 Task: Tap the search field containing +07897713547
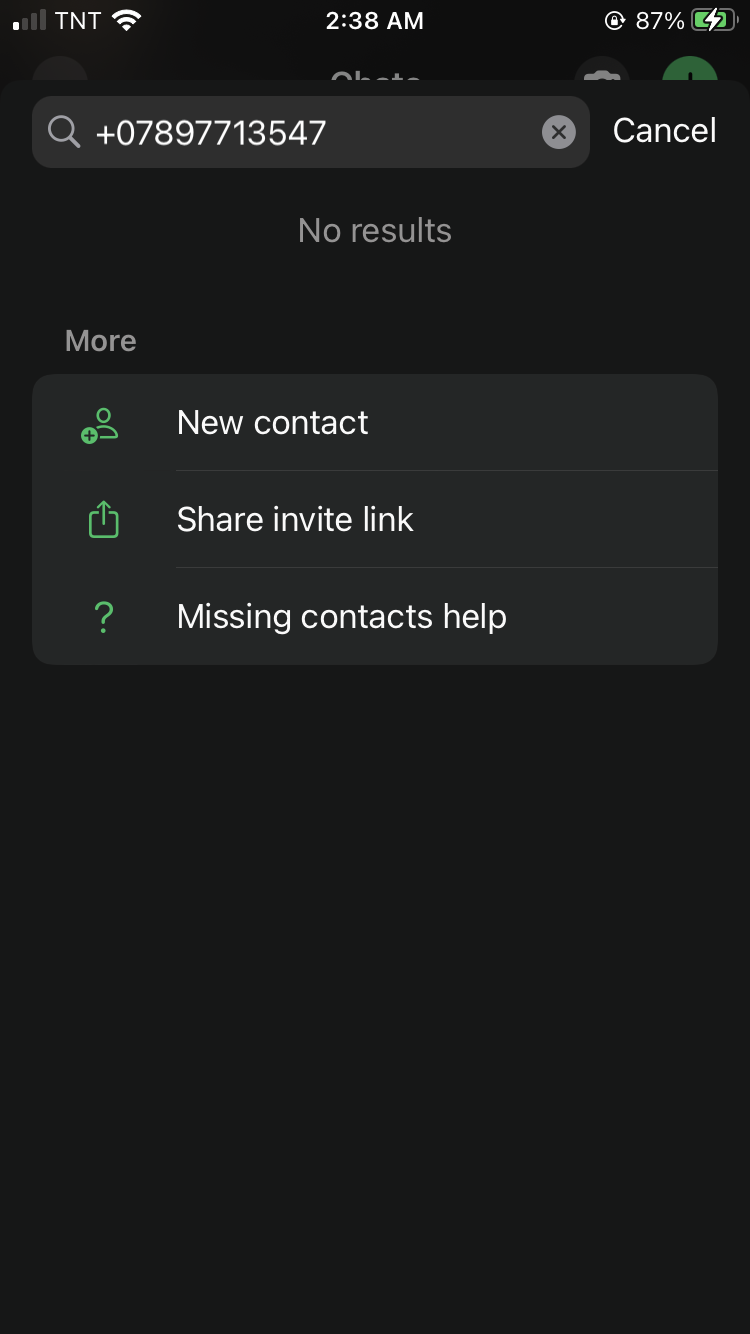click(x=300, y=132)
